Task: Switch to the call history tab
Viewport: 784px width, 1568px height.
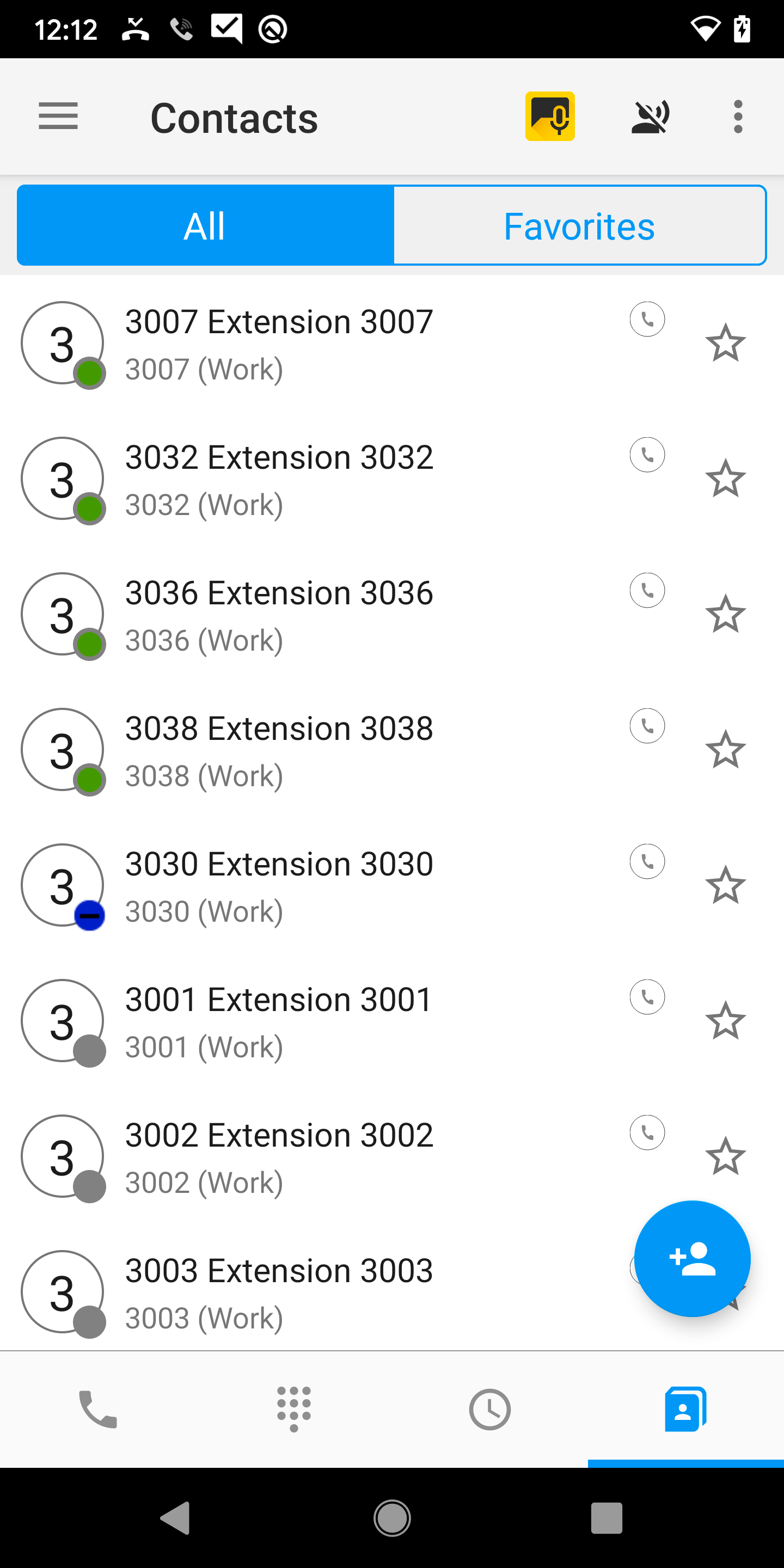Action: click(x=490, y=1409)
